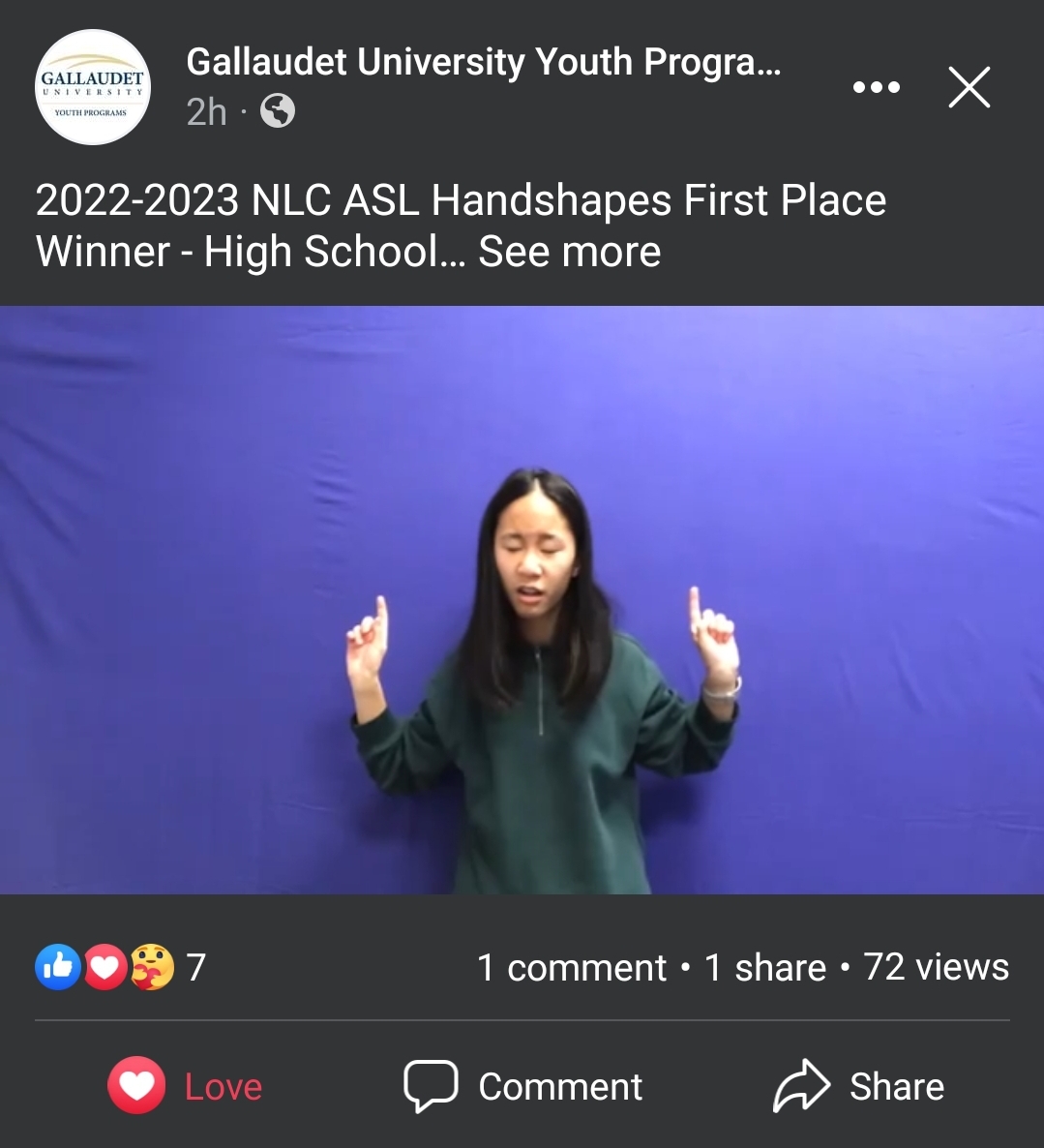The width and height of the screenshot is (1044, 1148).
Task: Comment on this video post
Action: click(523, 1086)
